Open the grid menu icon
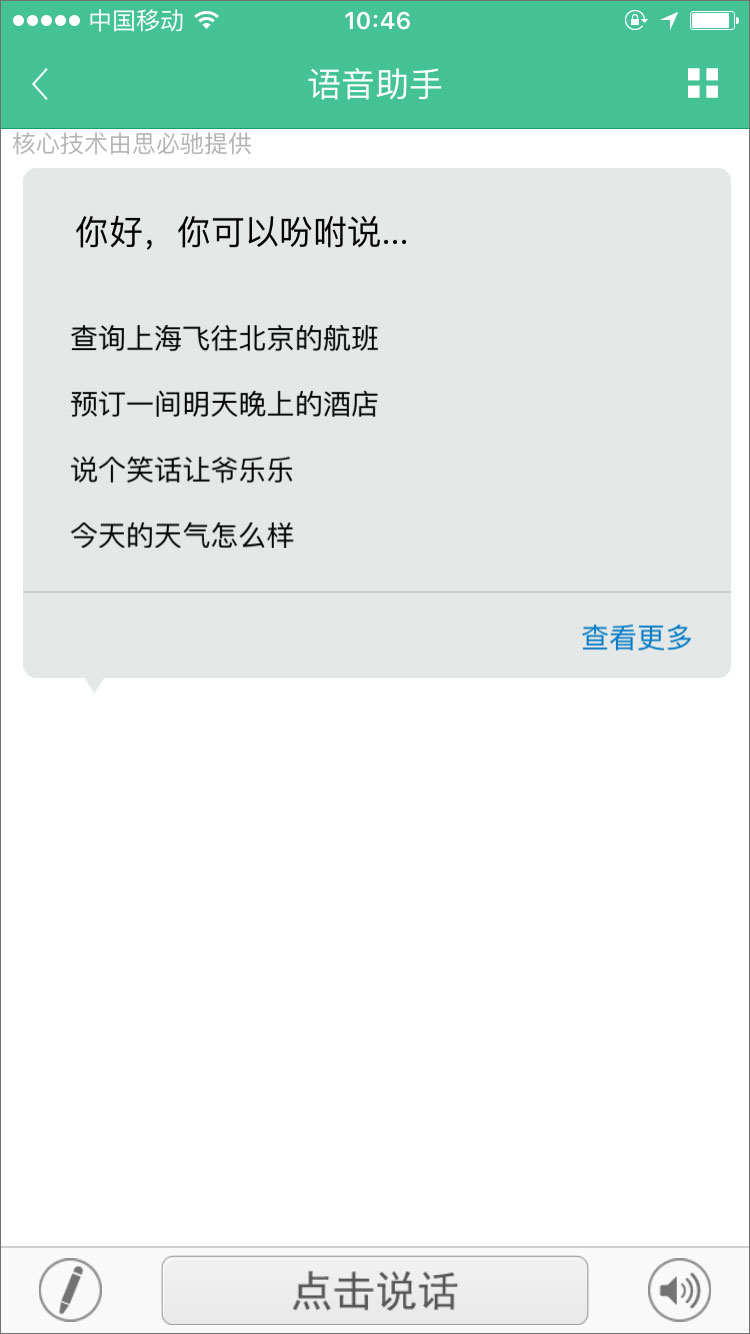The height and width of the screenshot is (1334, 750). coord(703,84)
